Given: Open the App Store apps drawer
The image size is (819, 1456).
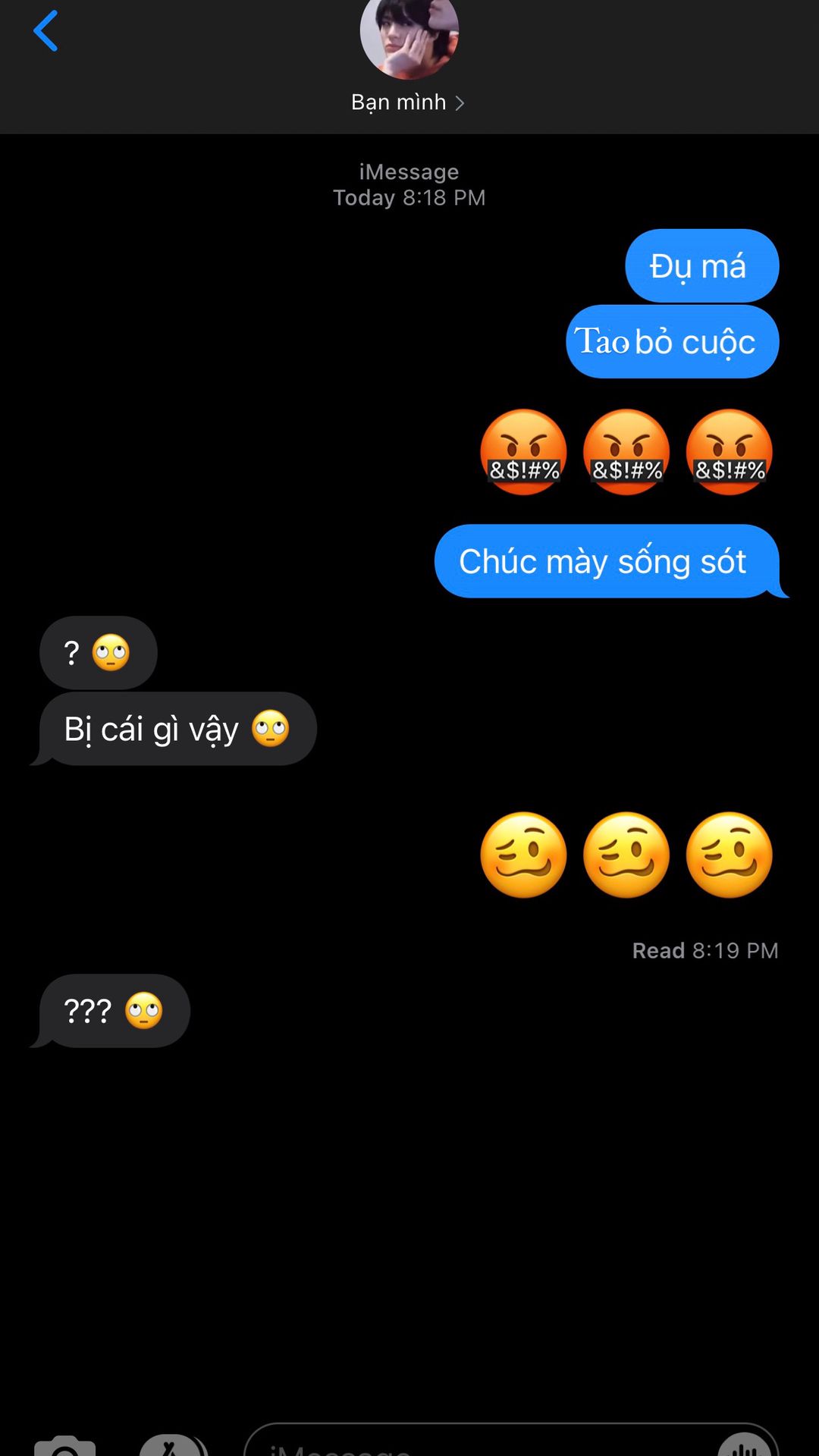Looking at the screenshot, I should [x=173, y=1445].
